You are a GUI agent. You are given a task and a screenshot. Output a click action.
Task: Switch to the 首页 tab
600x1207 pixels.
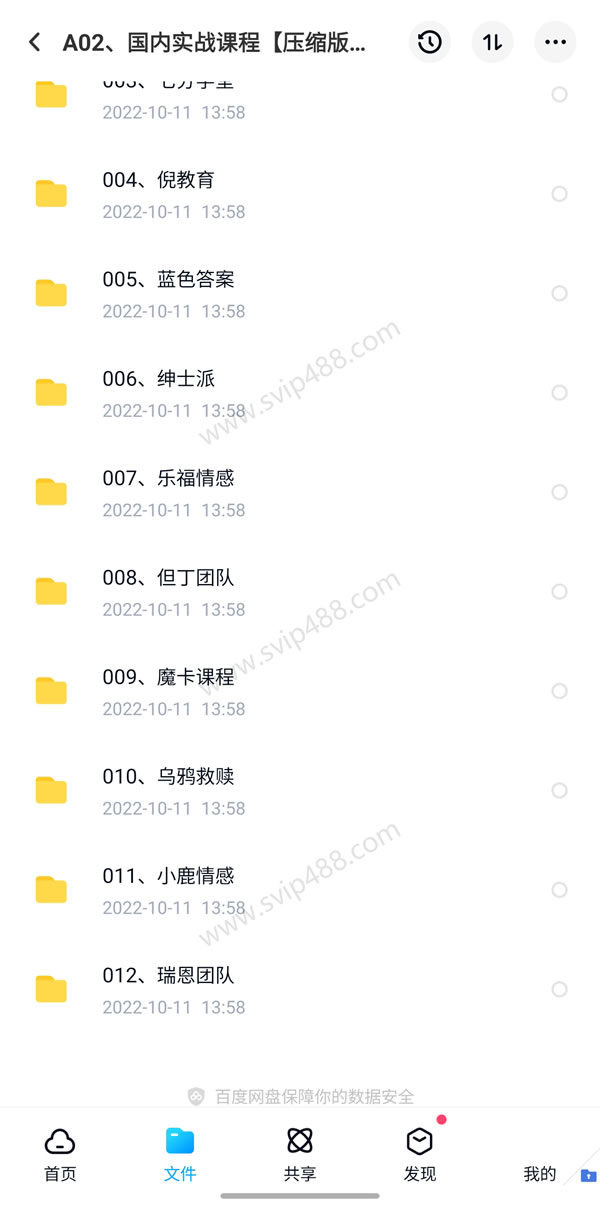60,1155
